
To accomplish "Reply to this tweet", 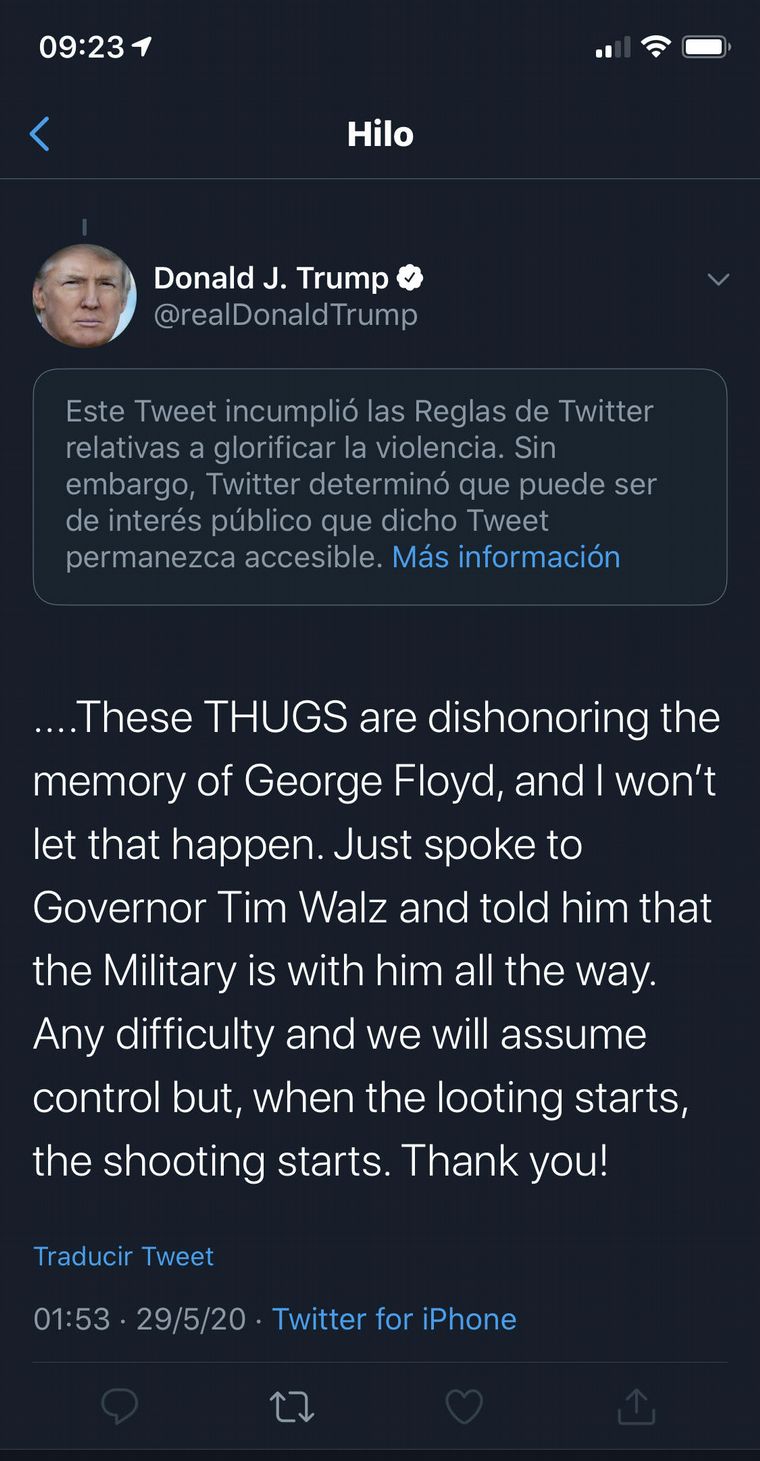I will pyautogui.click(x=119, y=1407).
